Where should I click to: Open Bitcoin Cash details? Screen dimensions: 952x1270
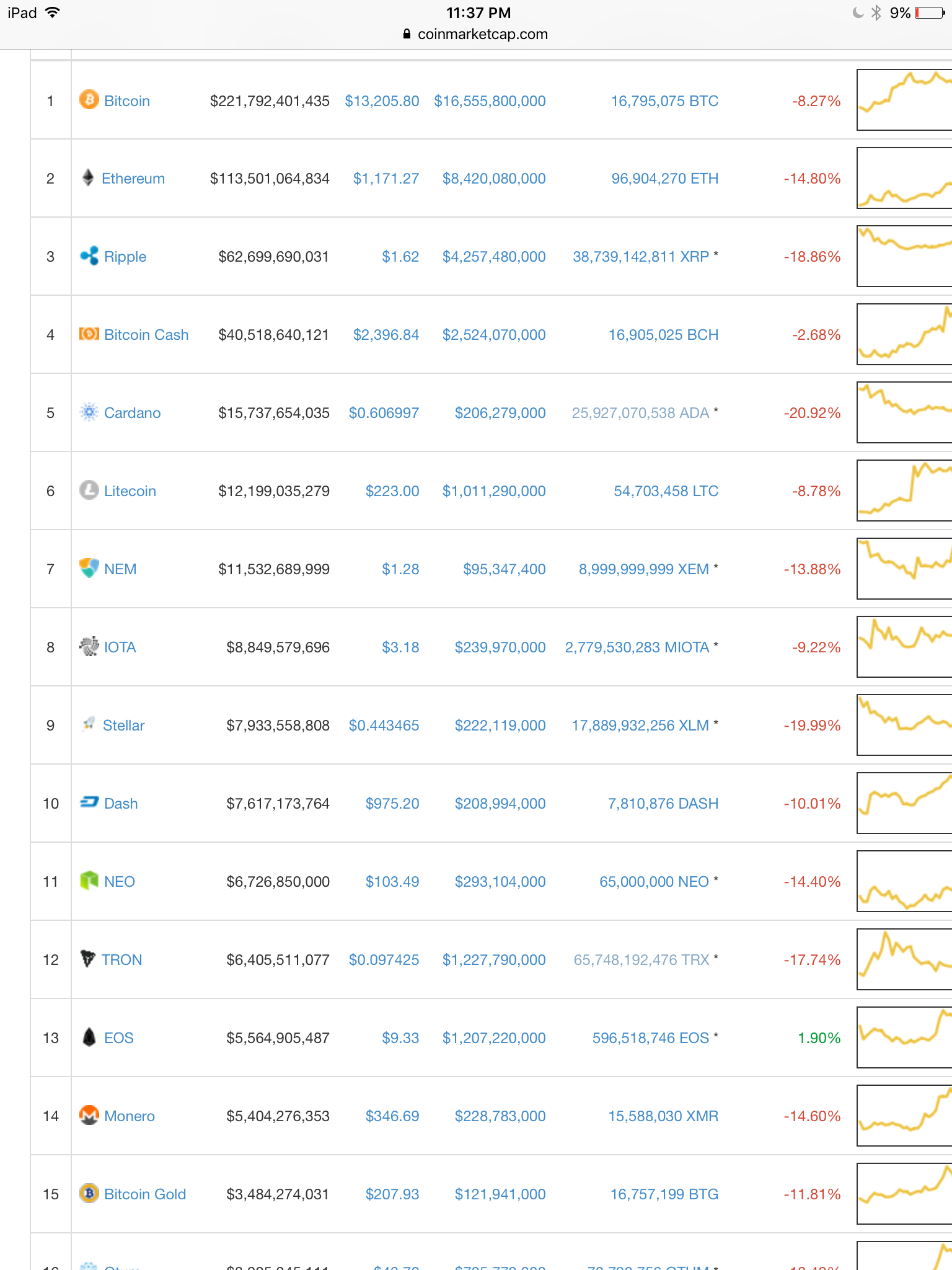click(146, 335)
